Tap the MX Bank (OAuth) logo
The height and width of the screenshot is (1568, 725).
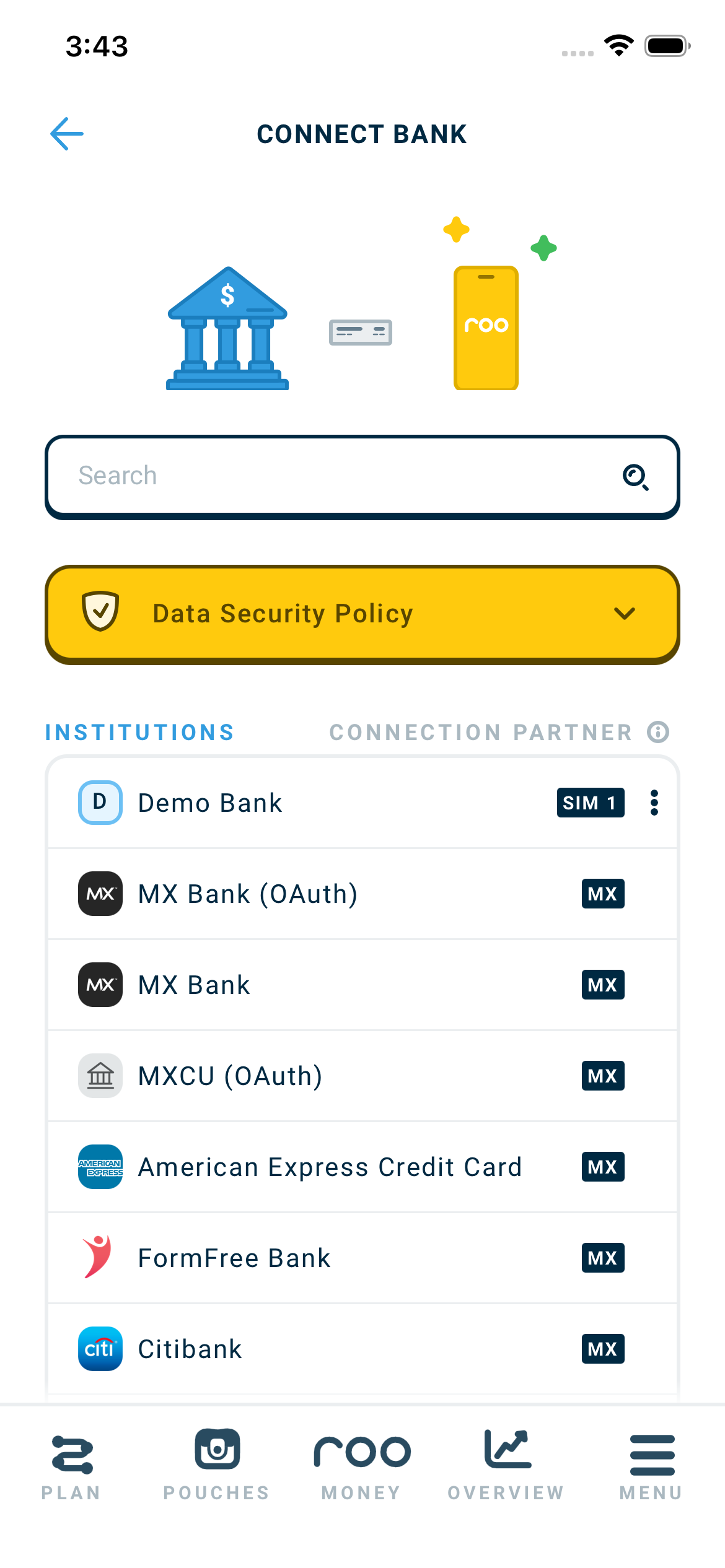point(100,894)
